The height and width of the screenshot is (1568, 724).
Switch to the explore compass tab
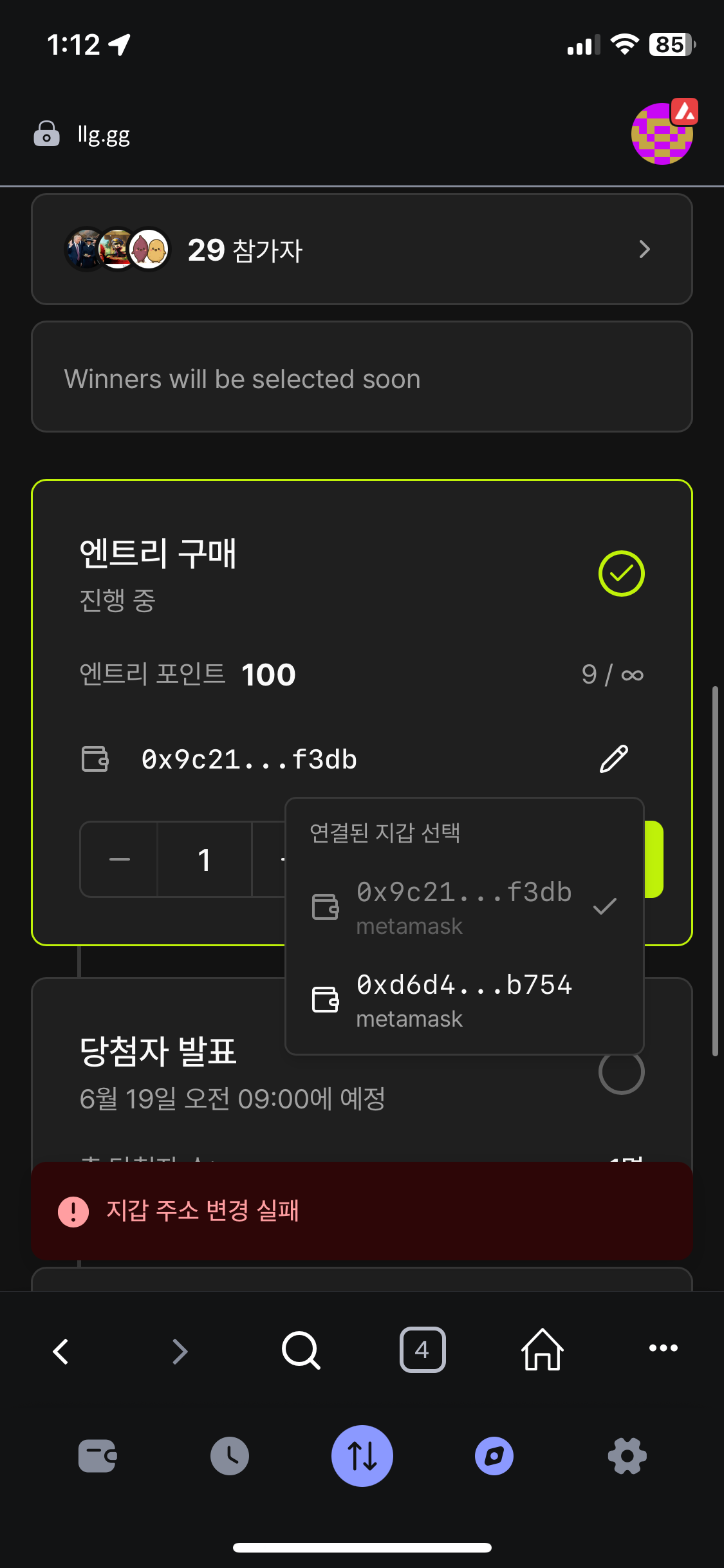pos(494,1456)
